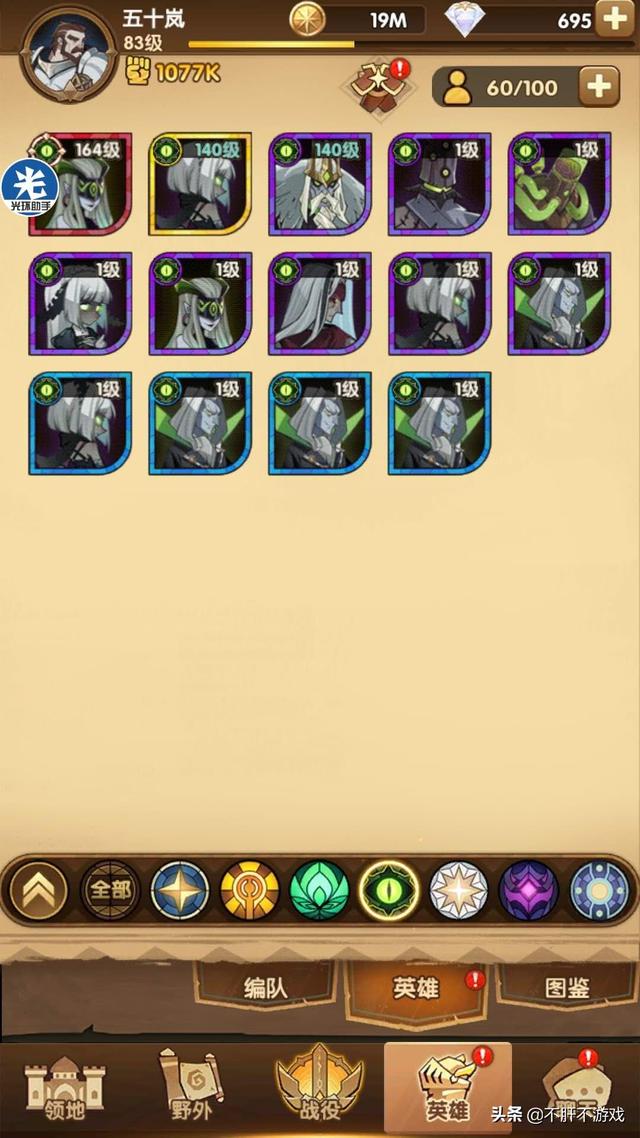Filter heroes by the orange faction emblem
The height and width of the screenshot is (1138, 640).
point(249,890)
